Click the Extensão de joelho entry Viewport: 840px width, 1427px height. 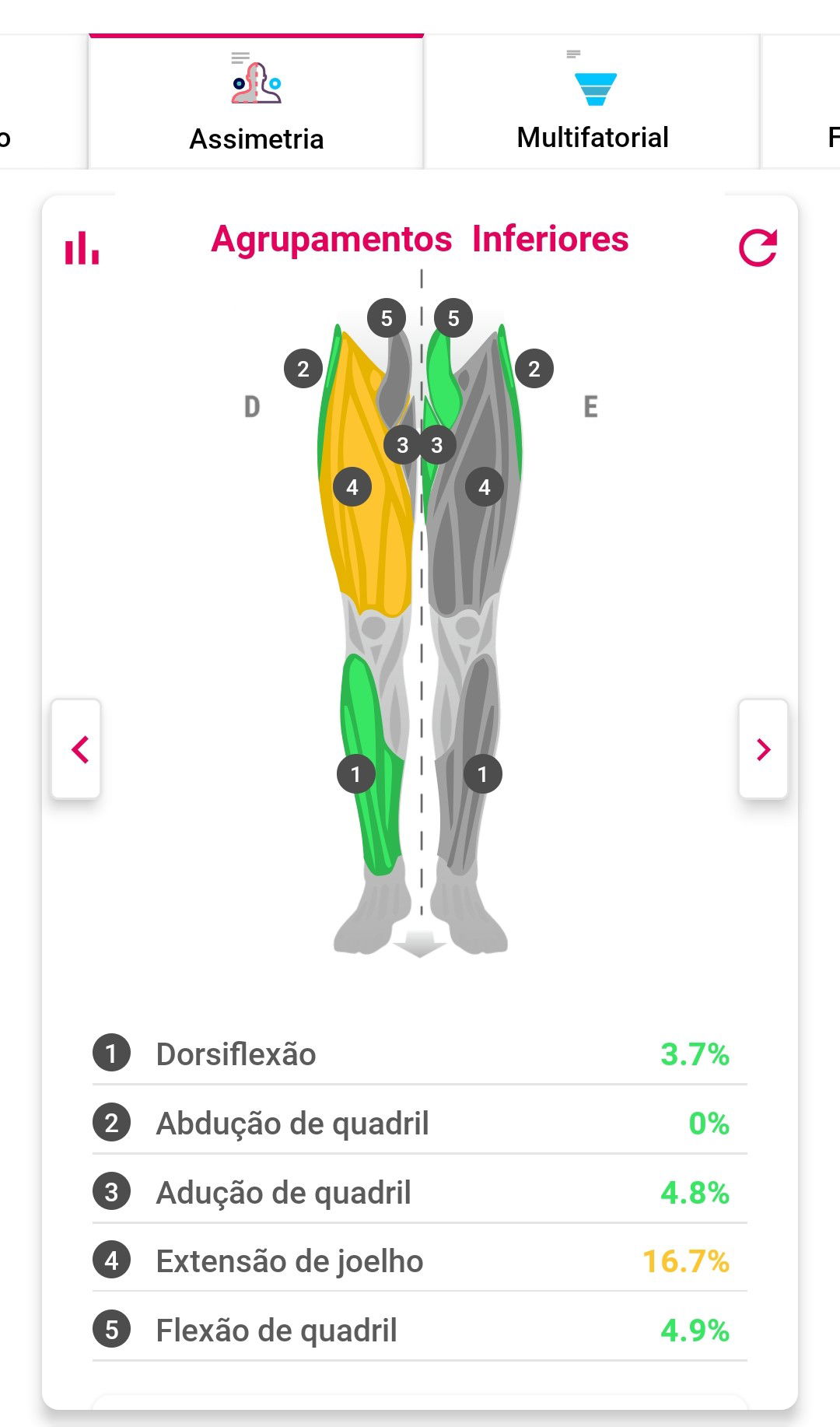pos(289,1261)
